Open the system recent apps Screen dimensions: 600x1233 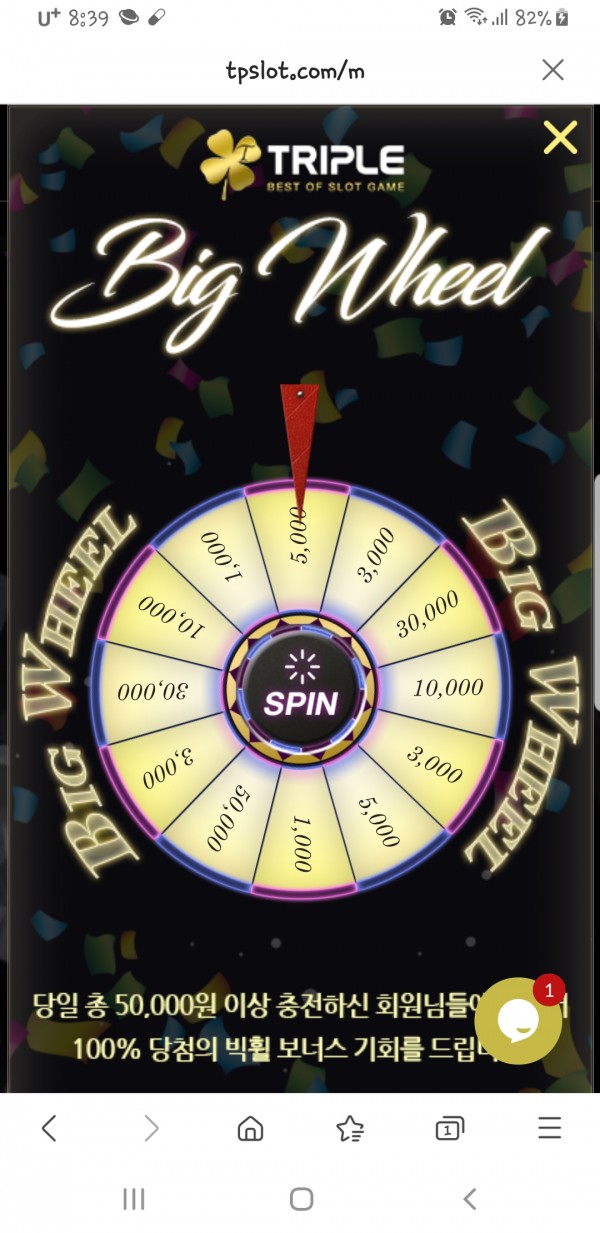[134, 1199]
